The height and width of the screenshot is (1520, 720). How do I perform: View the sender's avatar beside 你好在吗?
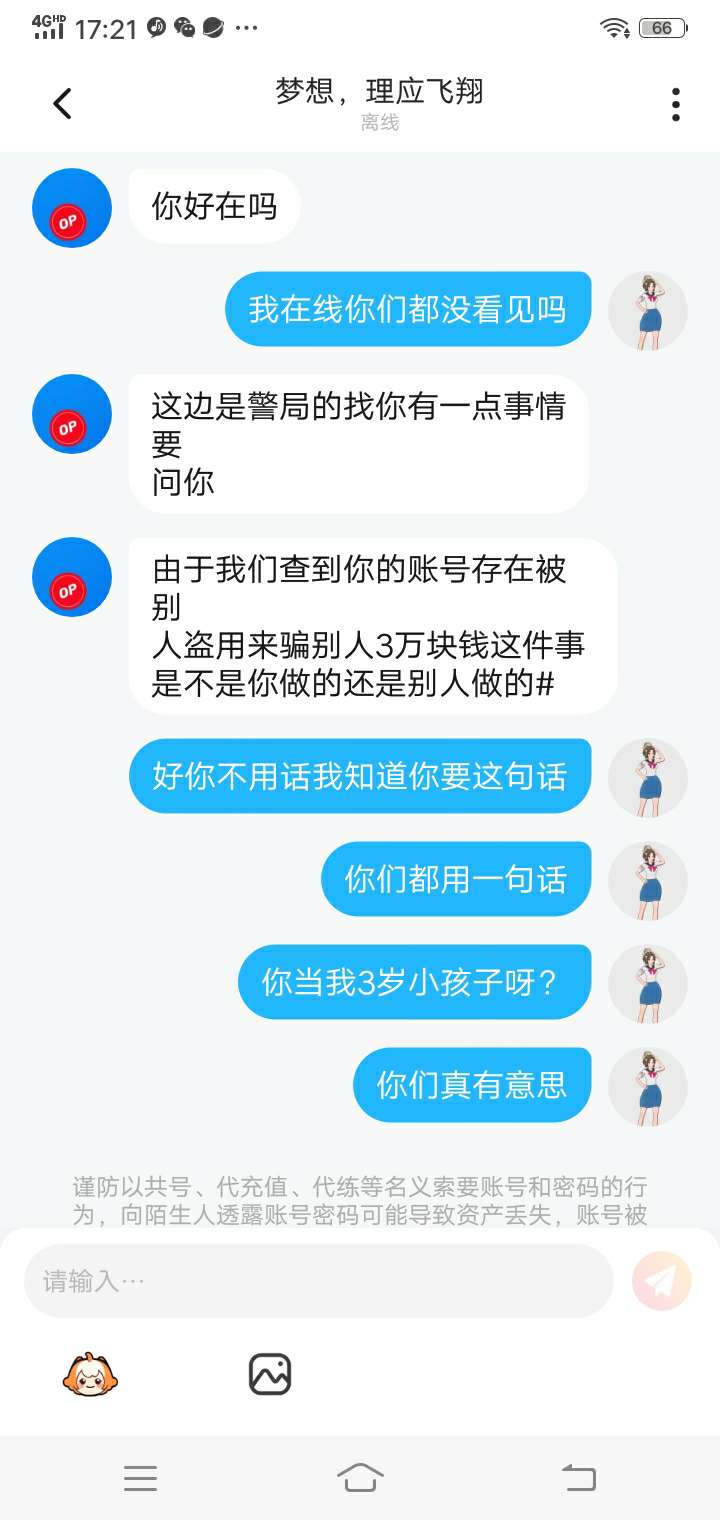tap(71, 208)
